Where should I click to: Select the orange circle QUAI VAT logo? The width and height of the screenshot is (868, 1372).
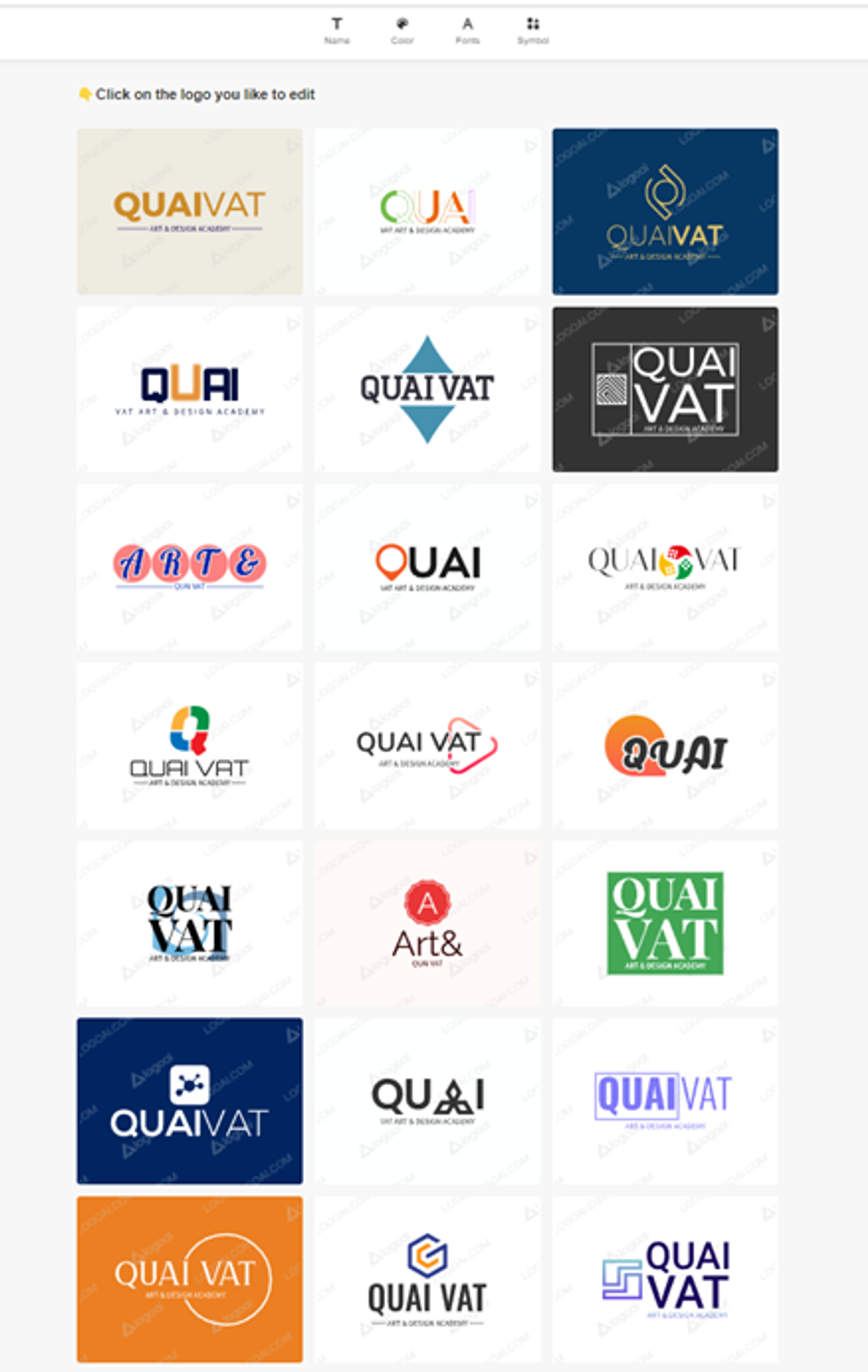pyautogui.click(x=190, y=1279)
